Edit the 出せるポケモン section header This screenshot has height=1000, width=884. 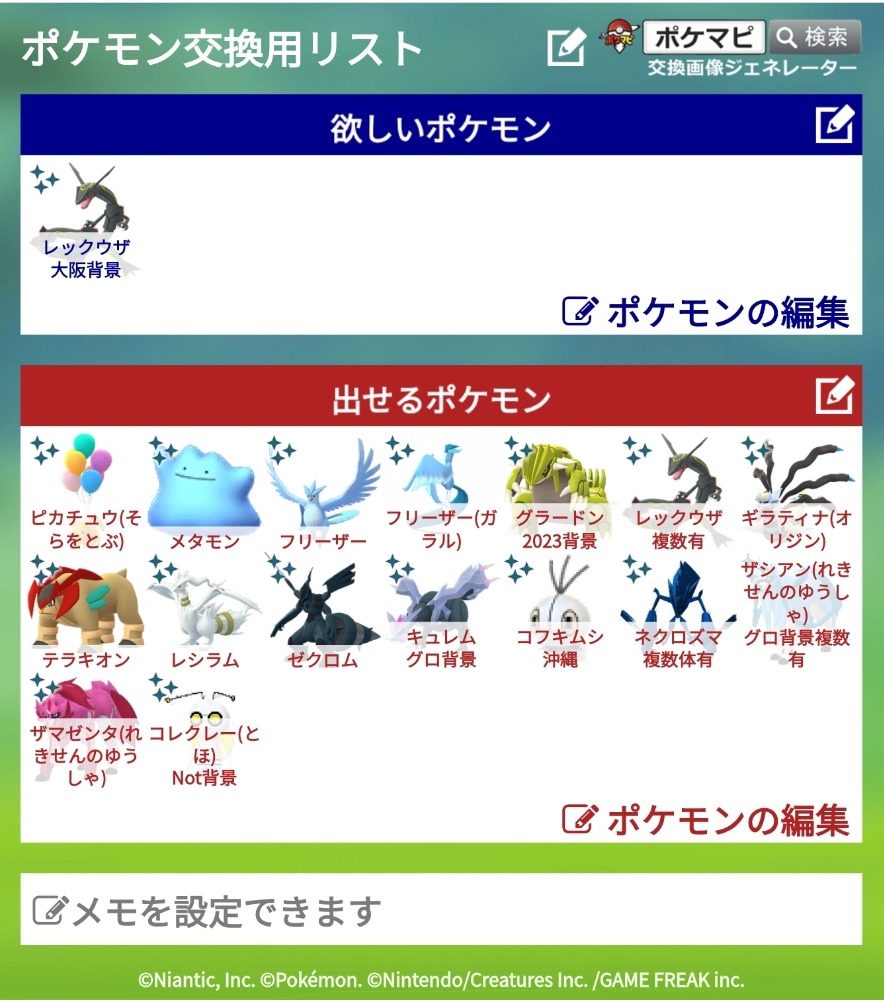[834, 396]
